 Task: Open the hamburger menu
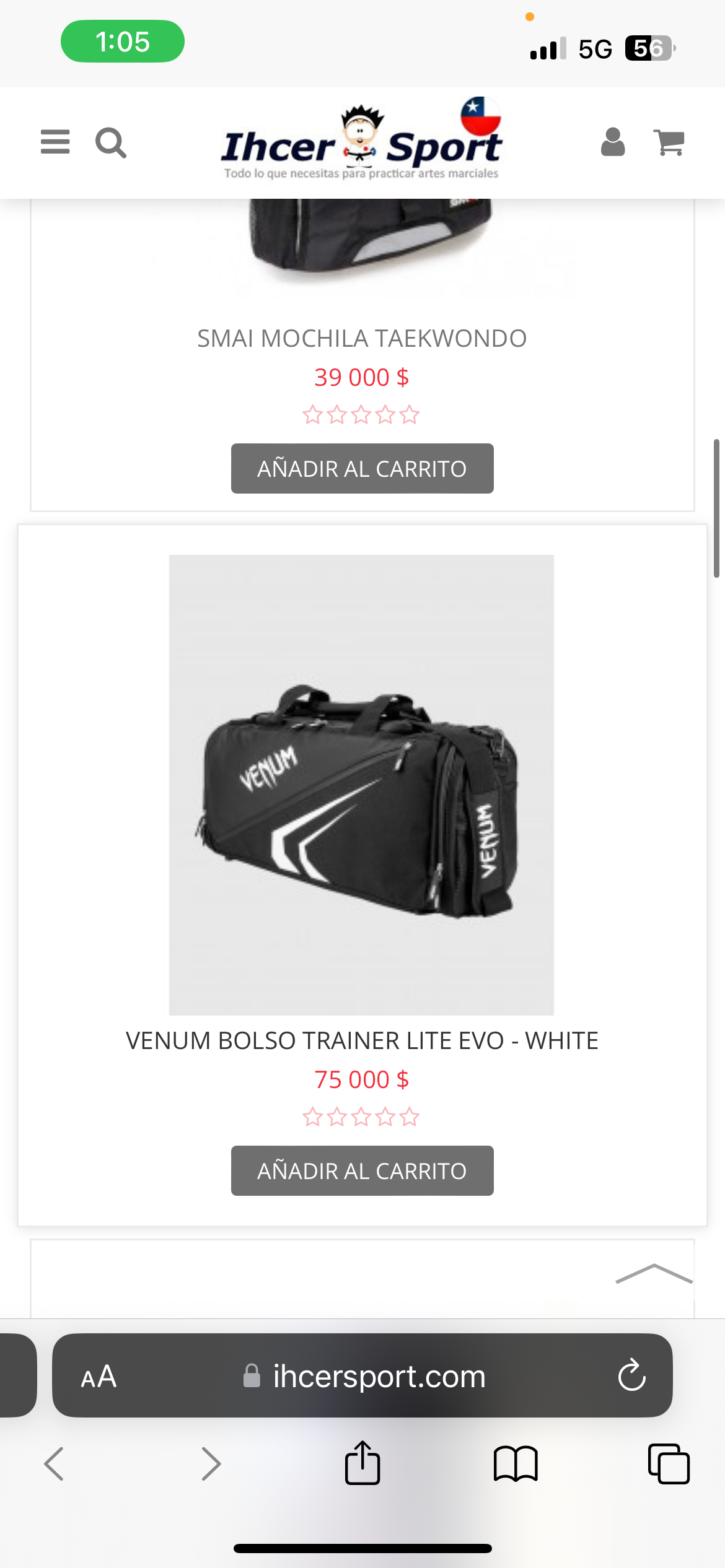pyautogui.click(x=55, y=142)
